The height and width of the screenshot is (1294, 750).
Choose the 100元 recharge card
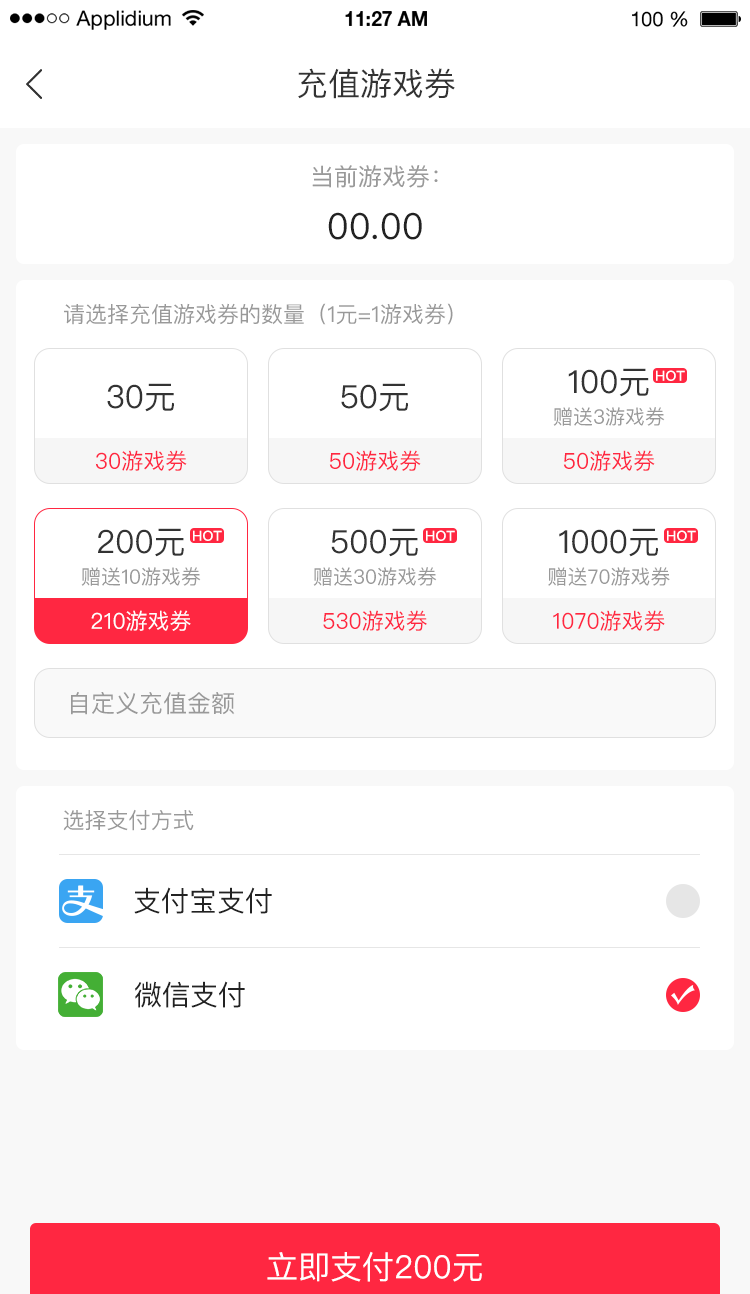(x=608, y=415)
